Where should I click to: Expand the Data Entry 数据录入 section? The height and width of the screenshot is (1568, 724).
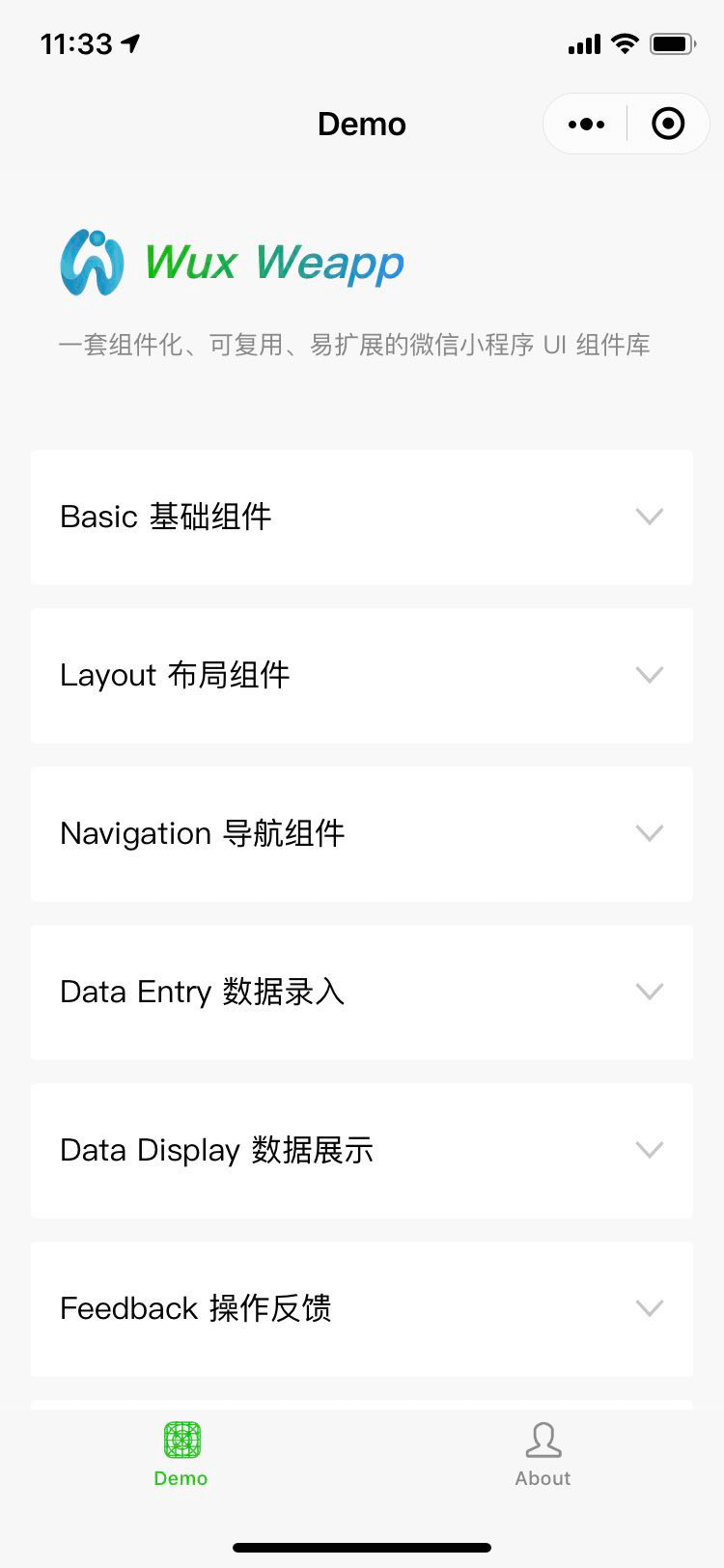tap(361, 992)
